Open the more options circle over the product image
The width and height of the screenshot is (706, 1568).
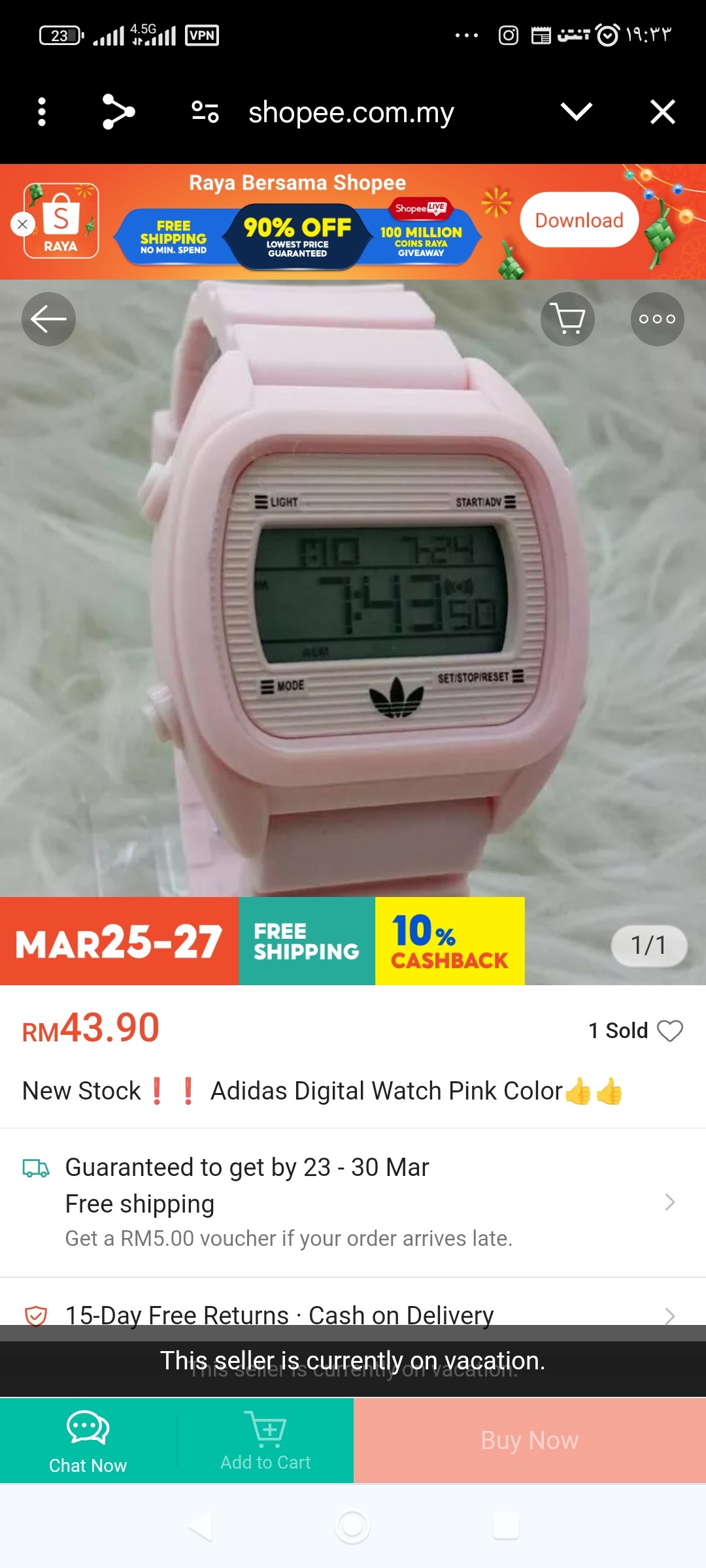tap(657, 319)
